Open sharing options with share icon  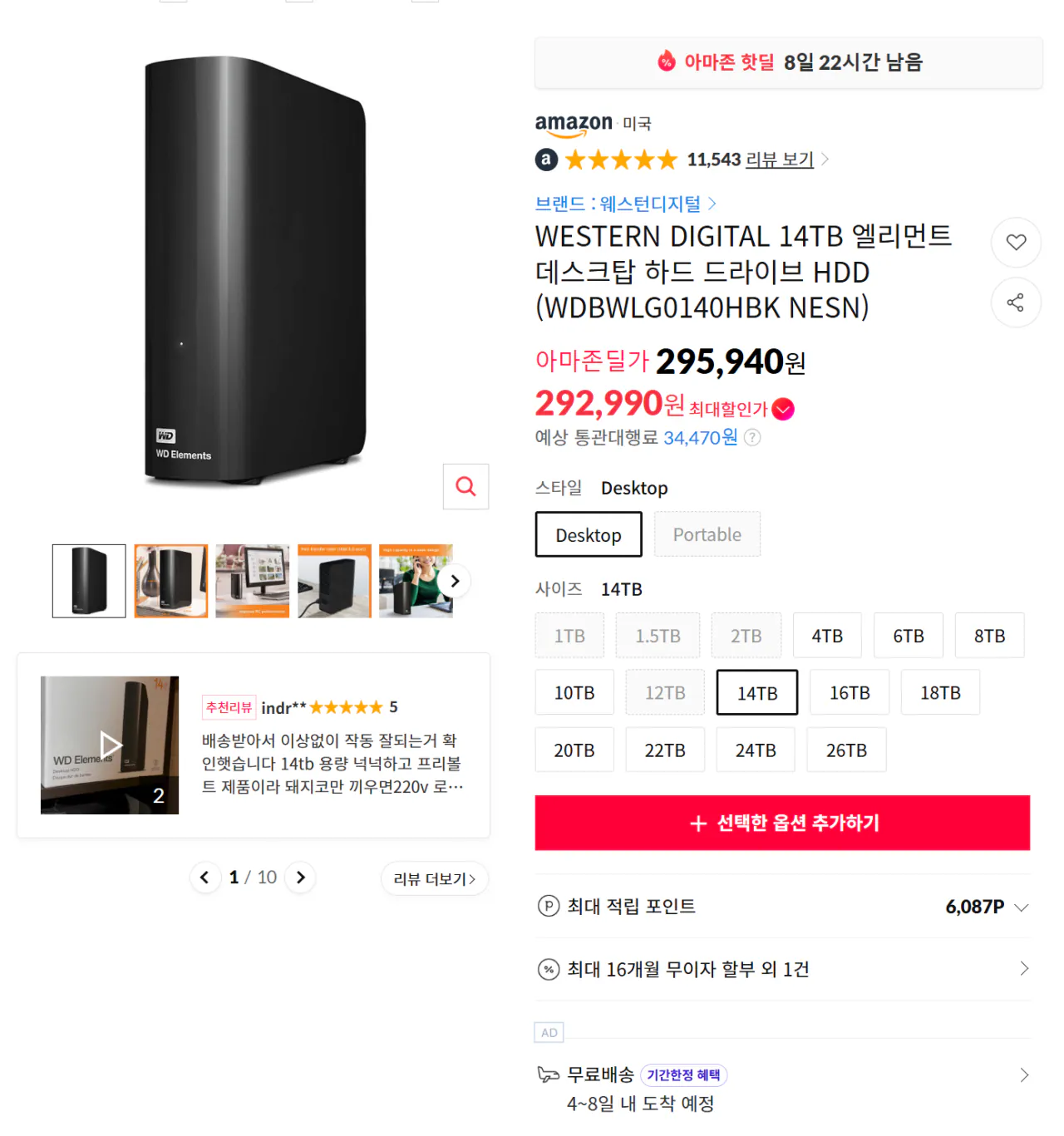click(x=1016, y=302)
